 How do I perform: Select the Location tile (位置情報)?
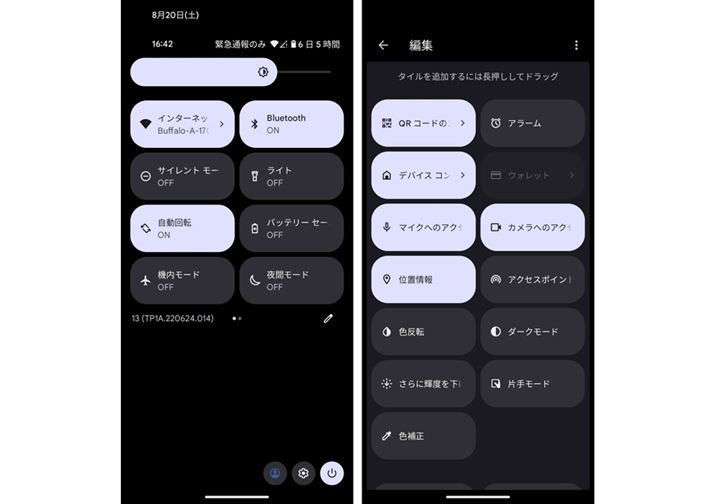pos(423,279)
